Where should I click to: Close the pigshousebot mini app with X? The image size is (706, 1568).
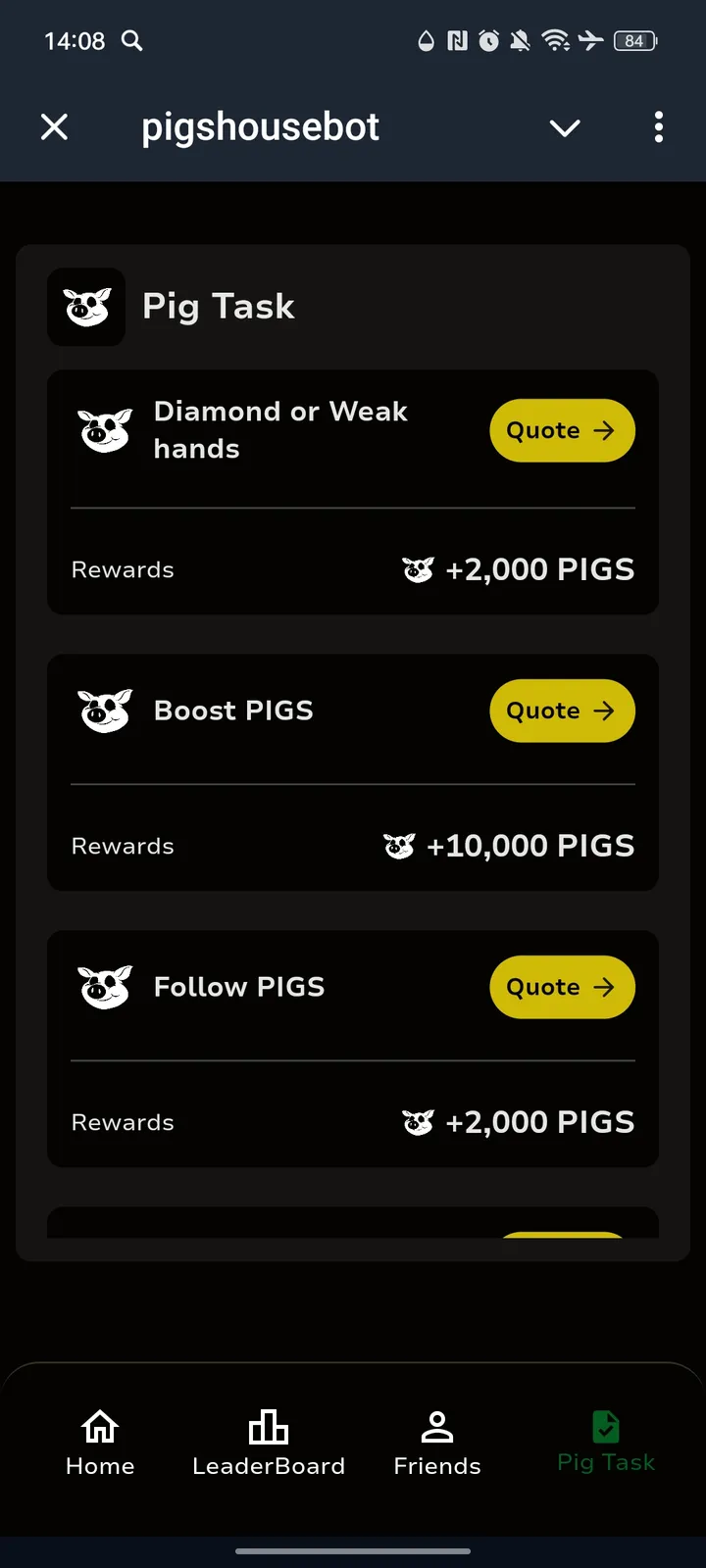point(55,127)
